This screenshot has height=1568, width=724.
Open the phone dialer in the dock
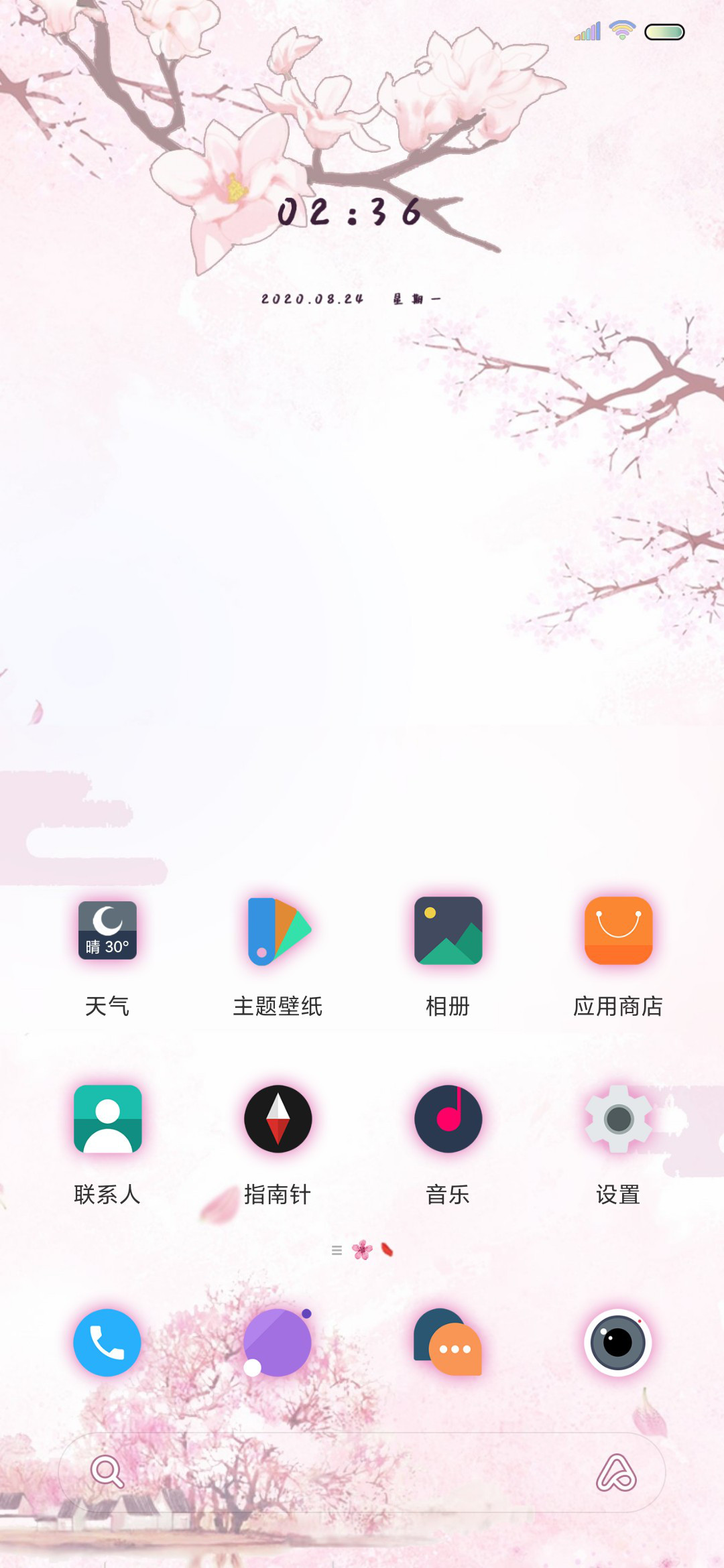pos(107,1342)
